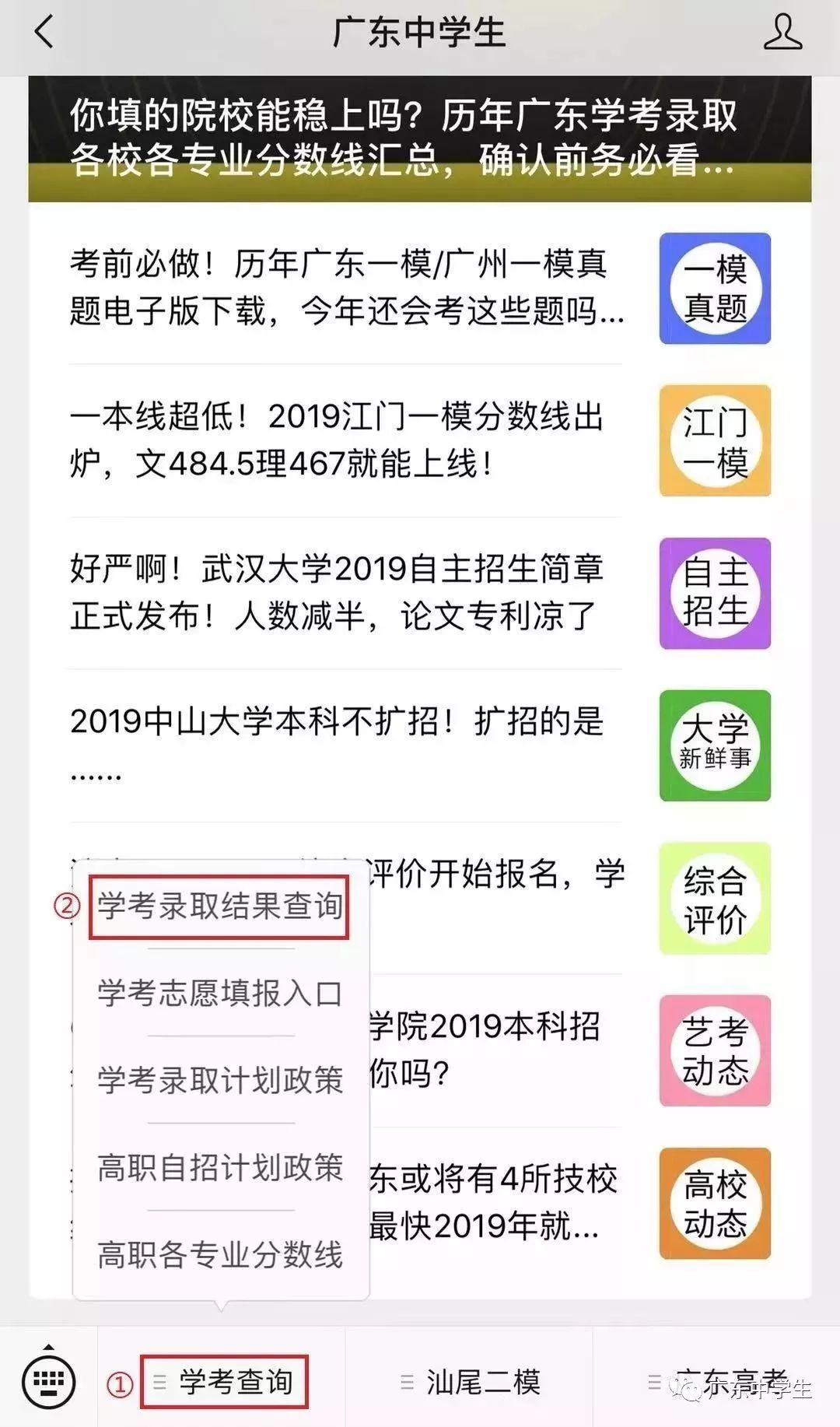The height and width of the screenshot is (1427, 840).
Task: Open the 一模真题 article
Action: pos(420,288)
